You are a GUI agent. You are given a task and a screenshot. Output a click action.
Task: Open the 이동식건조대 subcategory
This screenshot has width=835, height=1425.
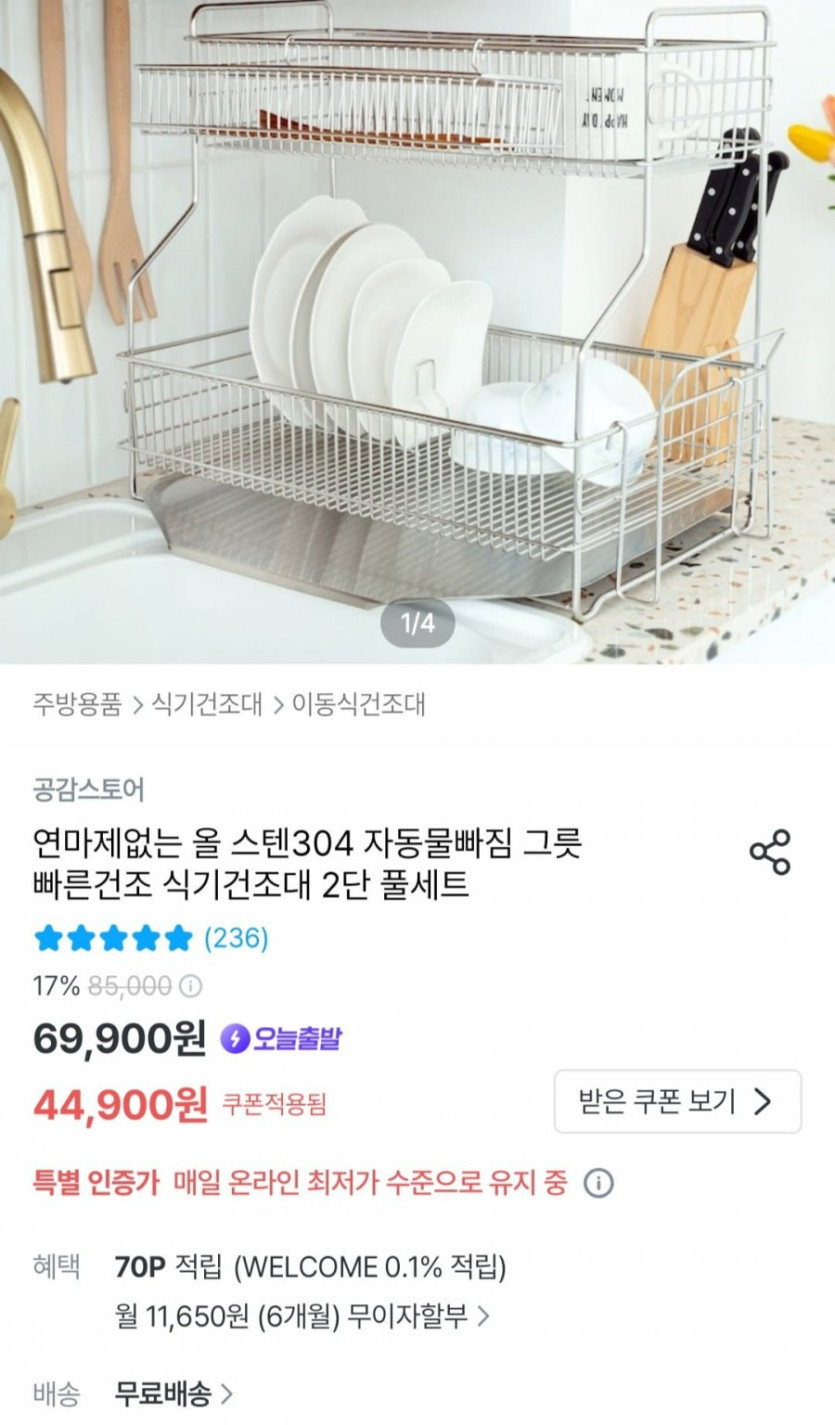tap(358, 704)
